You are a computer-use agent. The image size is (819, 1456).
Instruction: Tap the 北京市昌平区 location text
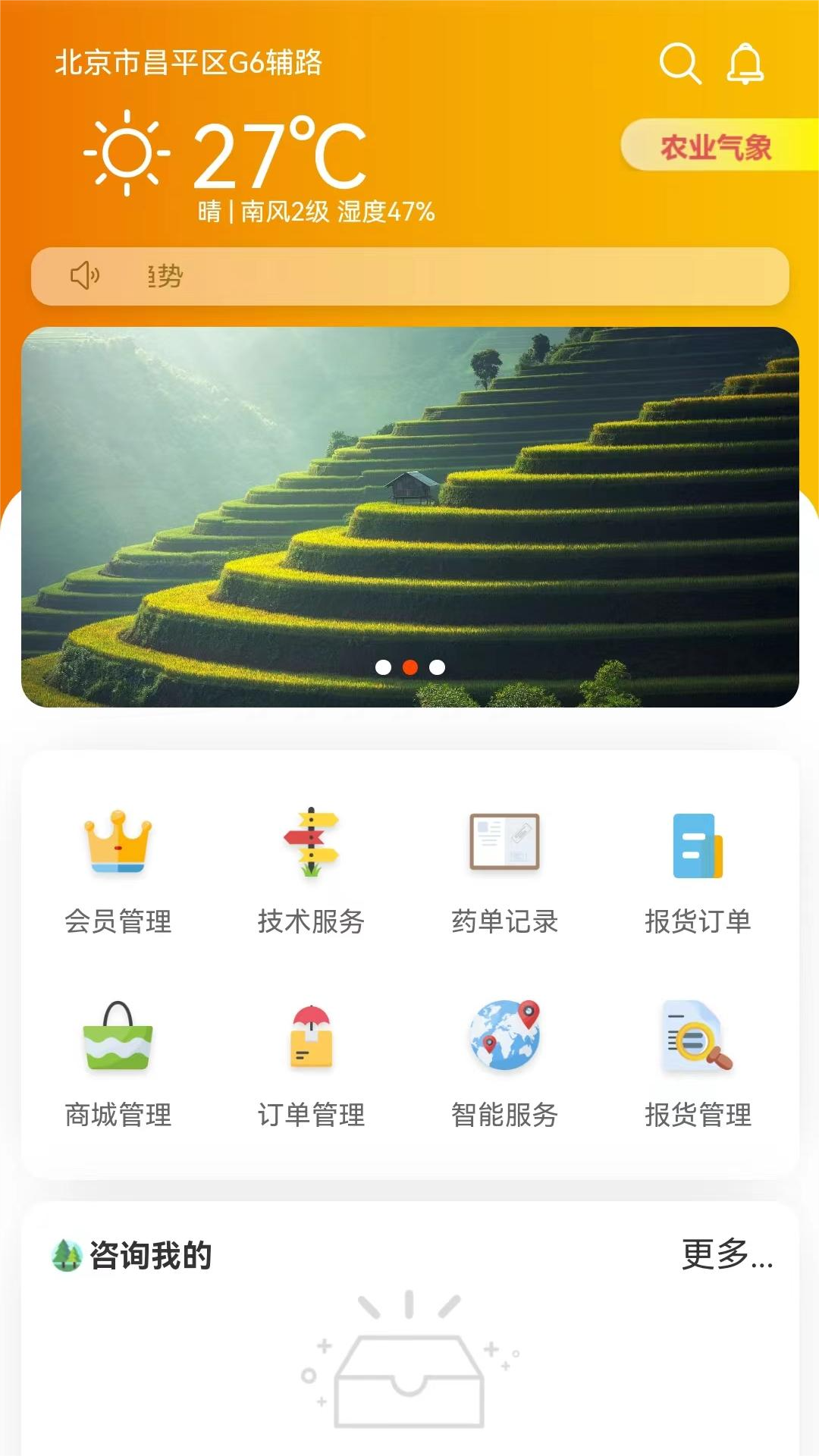(188, 62)
